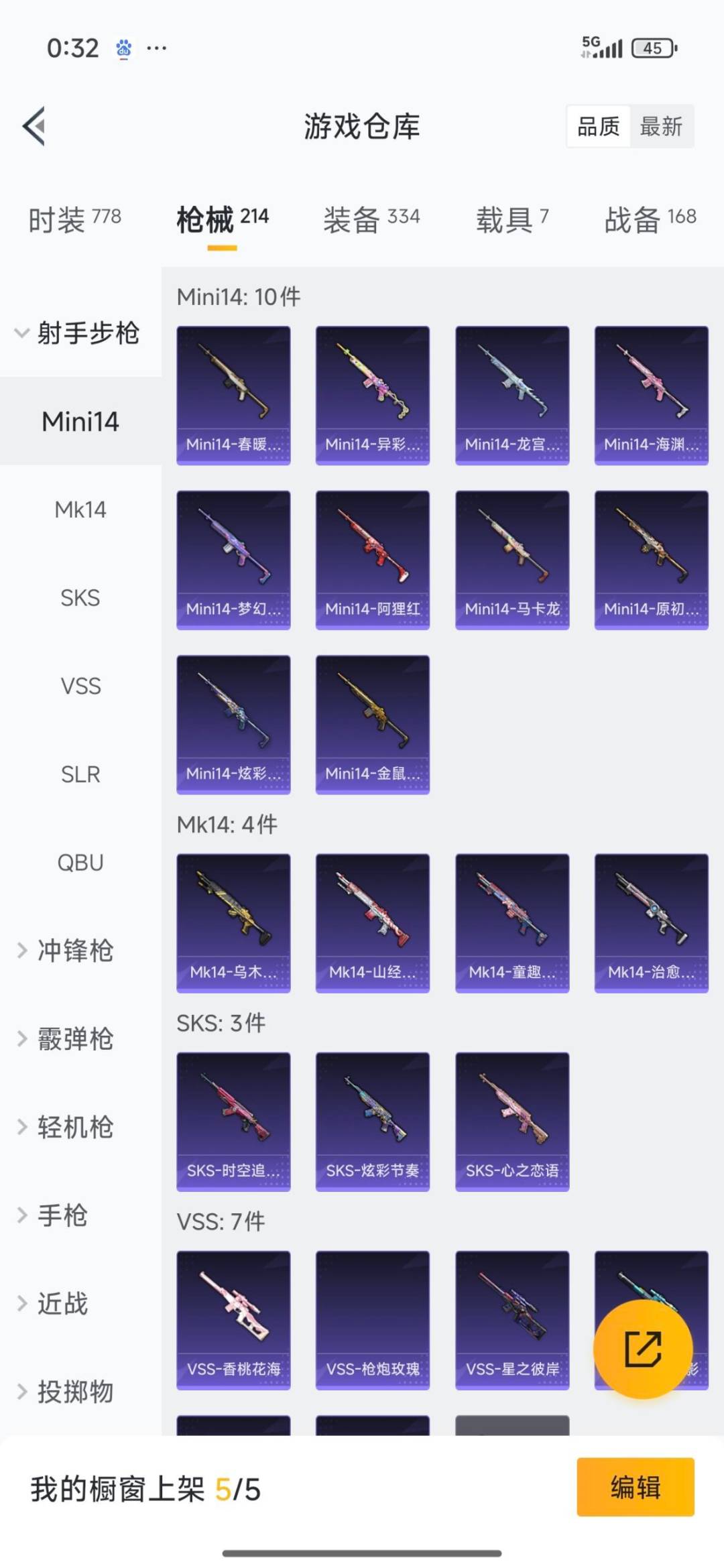Select Mk14 in the left sidebar

click(80, 509)
